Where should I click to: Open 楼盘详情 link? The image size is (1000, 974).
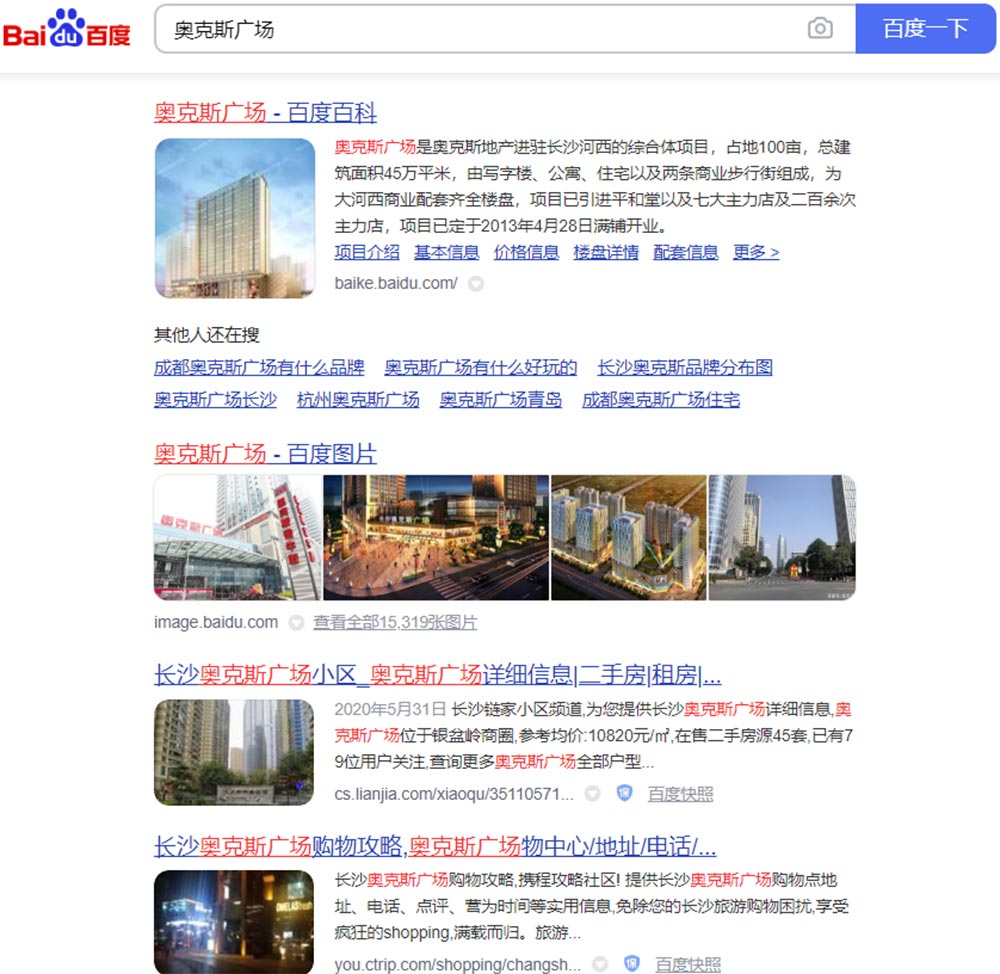coord(606,252)
